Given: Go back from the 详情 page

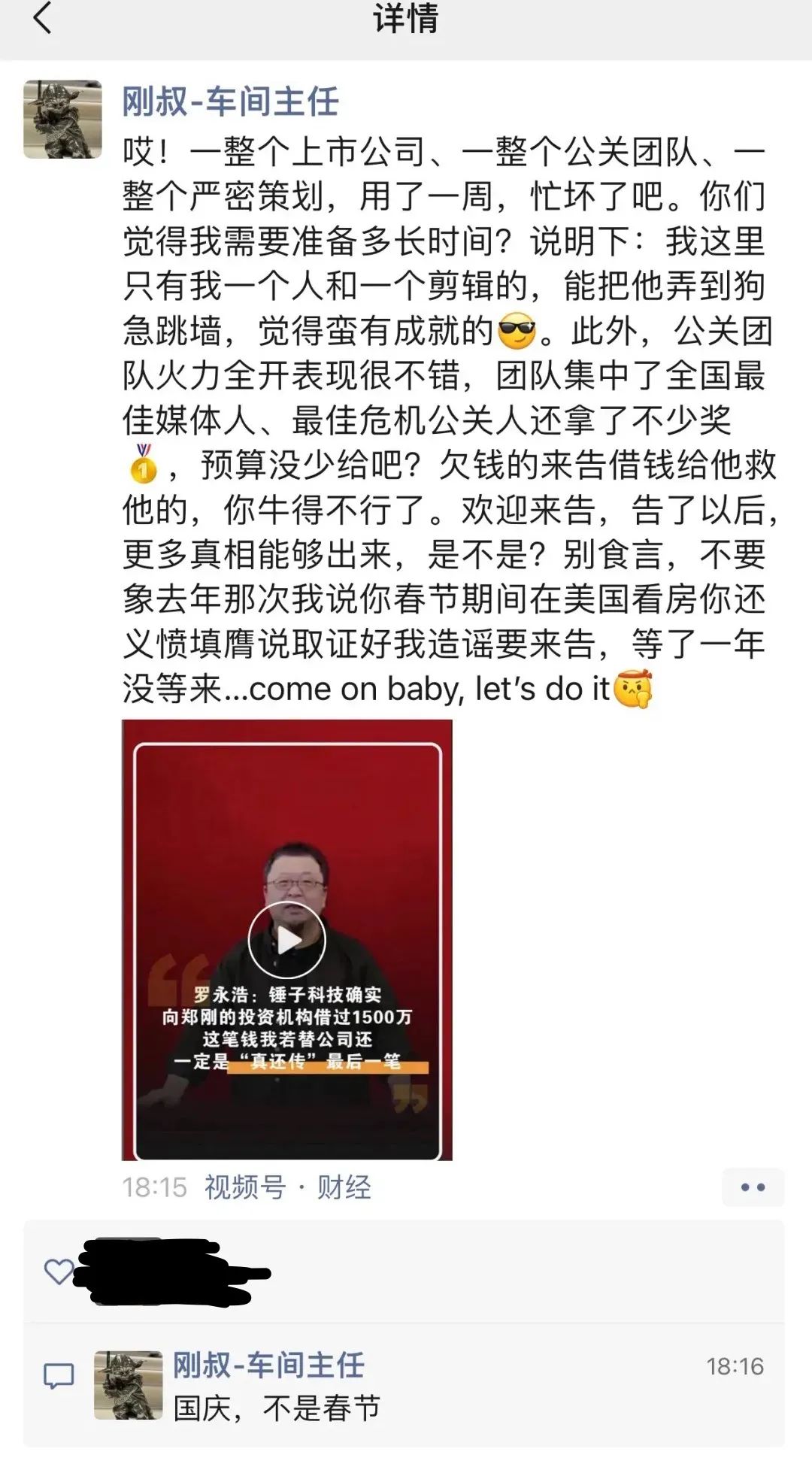Looking at the screenshot, I should point(42,18).
